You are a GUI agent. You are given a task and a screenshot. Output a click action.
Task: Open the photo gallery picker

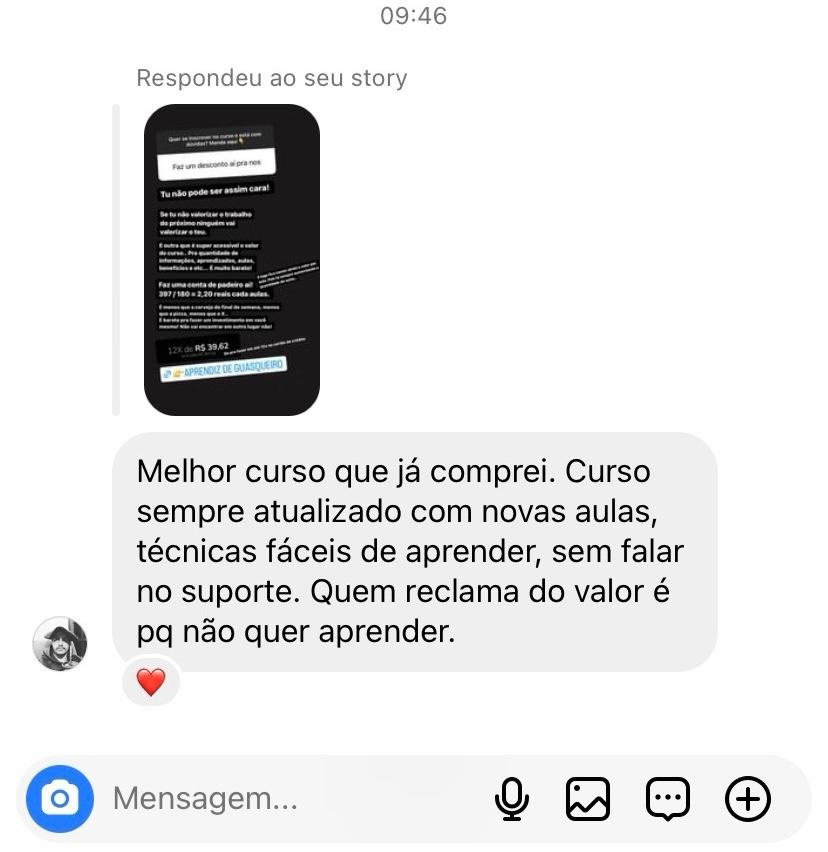pyautogui.click(x=588, y=799)
